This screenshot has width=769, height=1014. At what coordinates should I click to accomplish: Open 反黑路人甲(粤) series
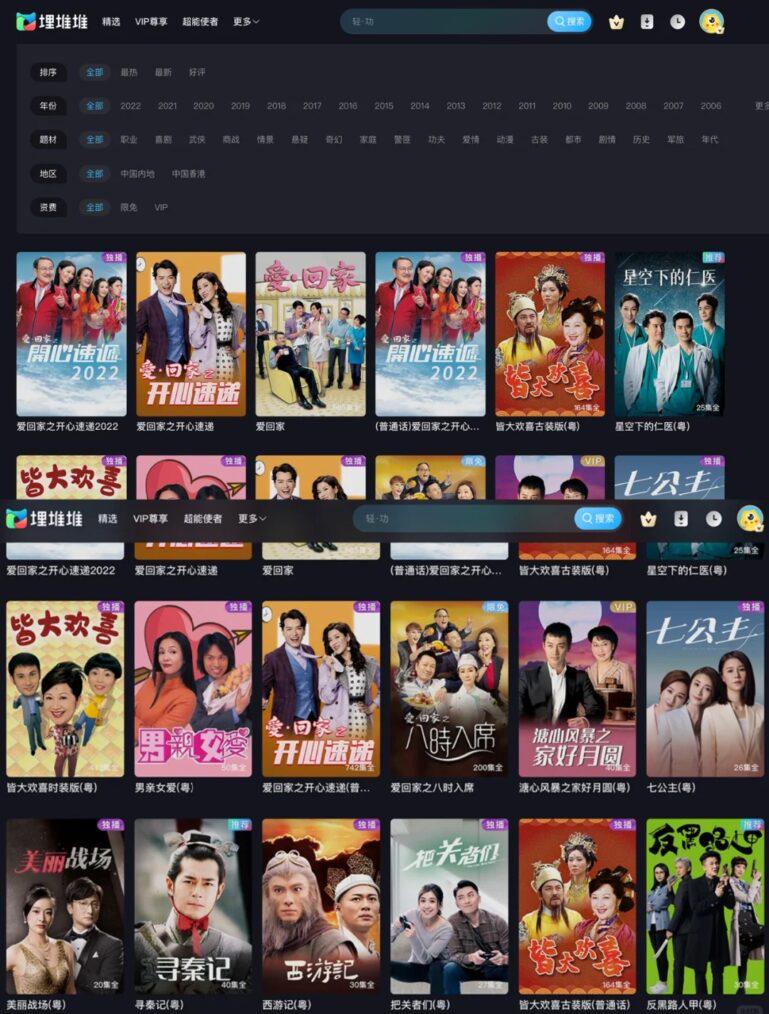coord(704,906)
